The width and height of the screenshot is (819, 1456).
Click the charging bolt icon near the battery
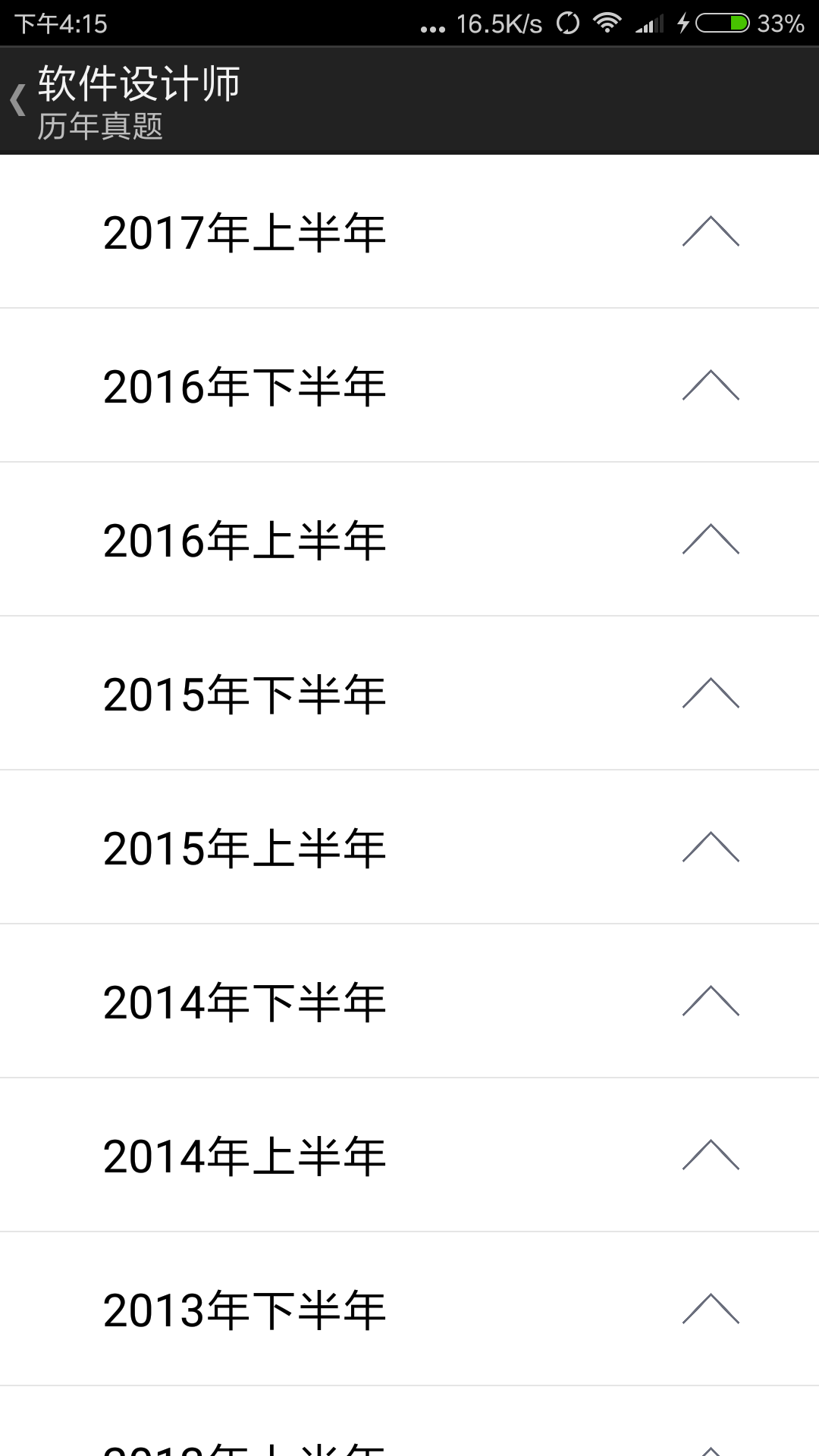click(x=681, y=23)
